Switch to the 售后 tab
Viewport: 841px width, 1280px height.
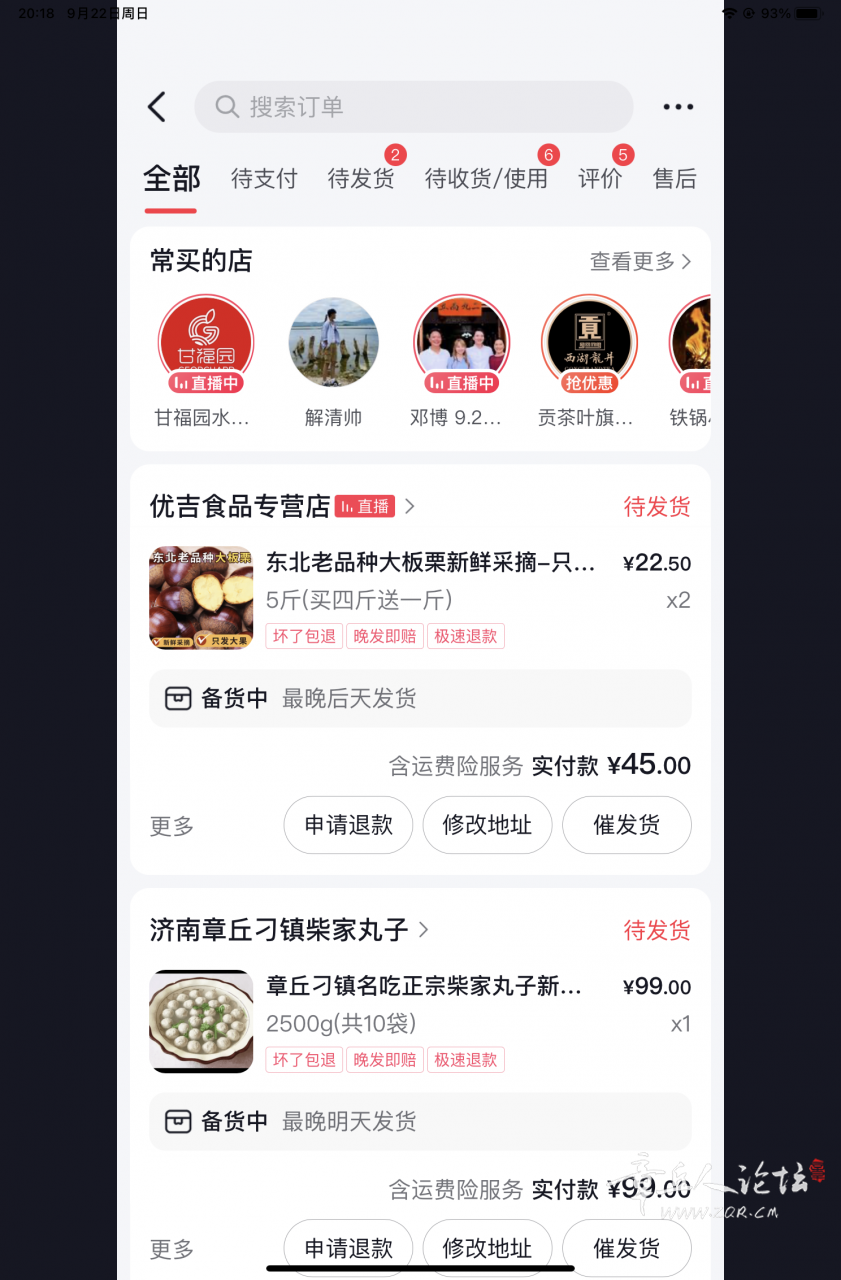click(x=674, y=179)
